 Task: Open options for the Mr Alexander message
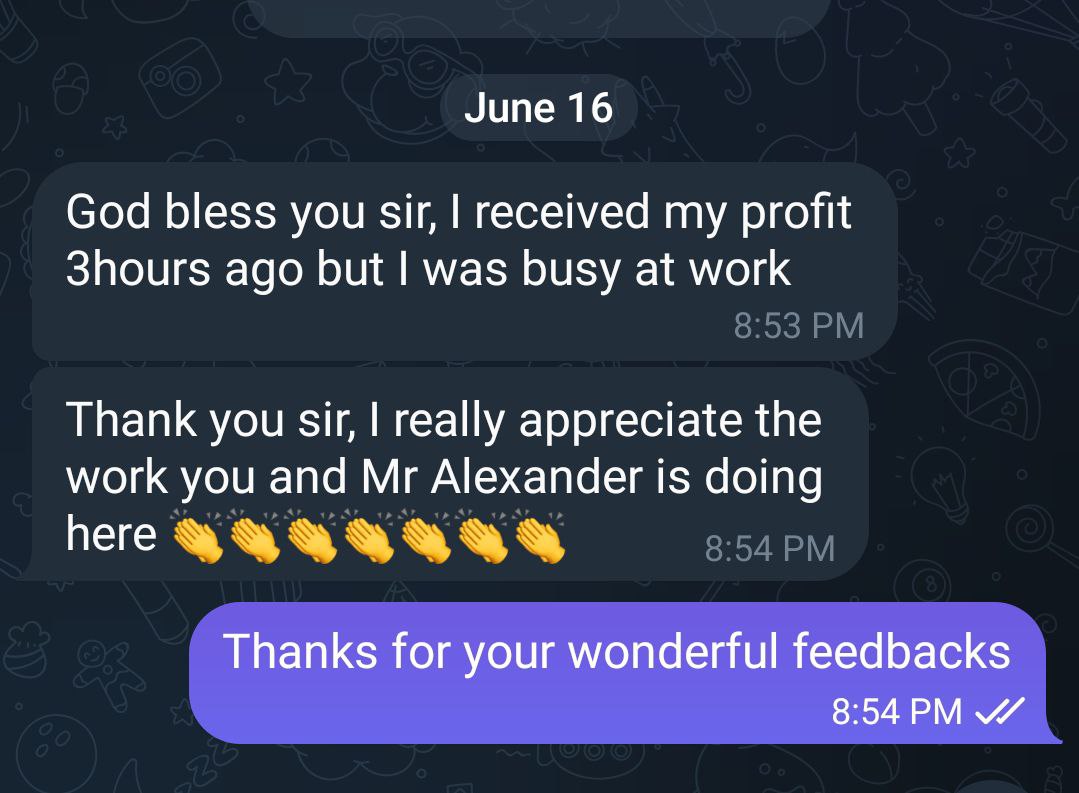[445, 477]
